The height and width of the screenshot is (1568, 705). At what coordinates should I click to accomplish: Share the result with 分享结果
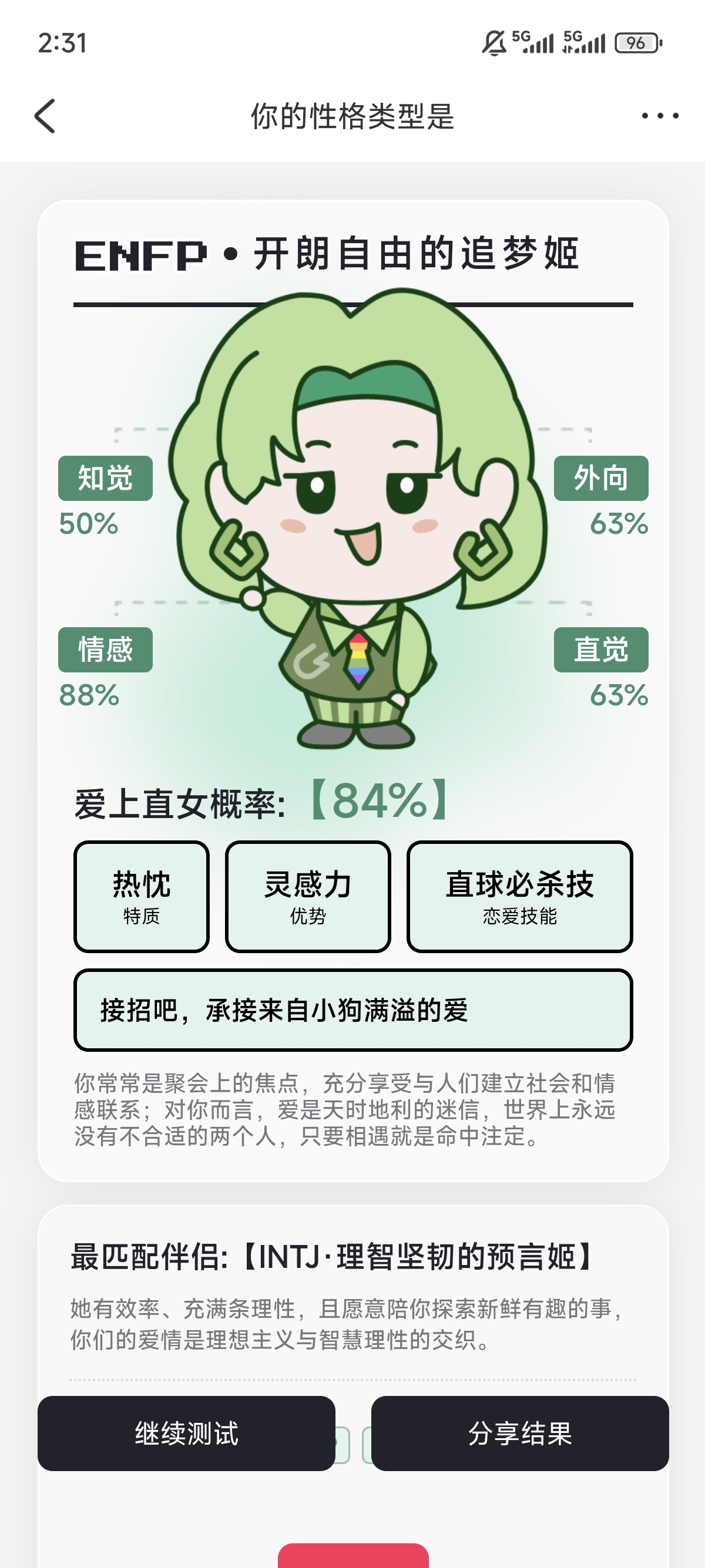click(x=520, y=1434)
